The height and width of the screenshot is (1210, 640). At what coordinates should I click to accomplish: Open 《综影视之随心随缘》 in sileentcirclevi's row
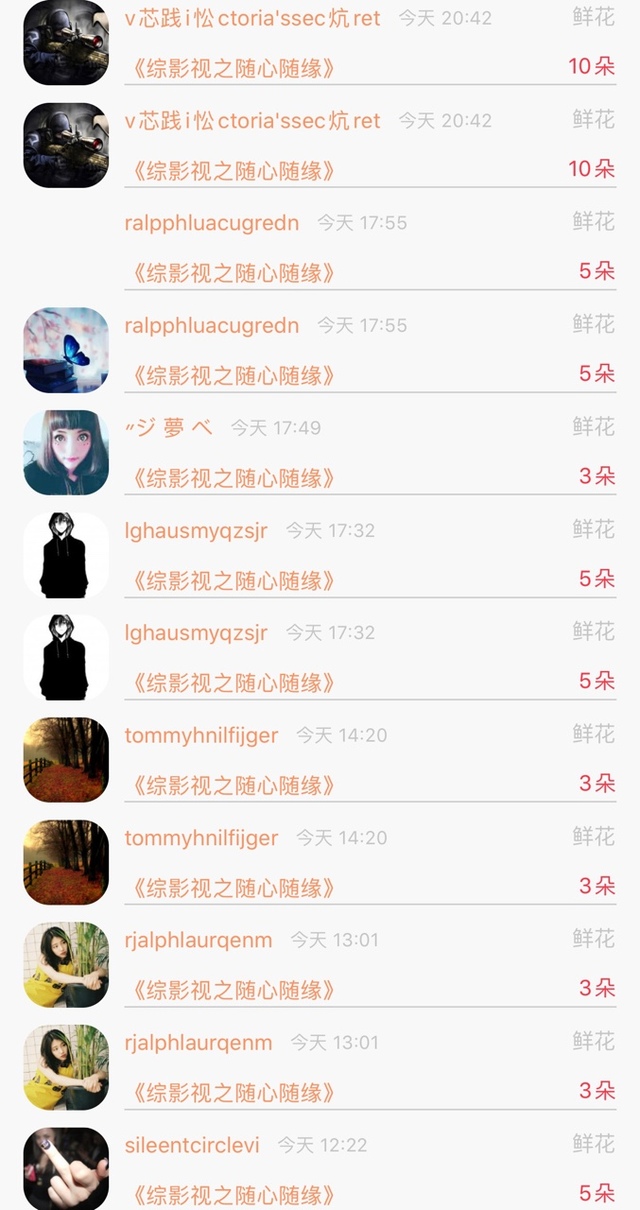click(x=229, y=1194)
